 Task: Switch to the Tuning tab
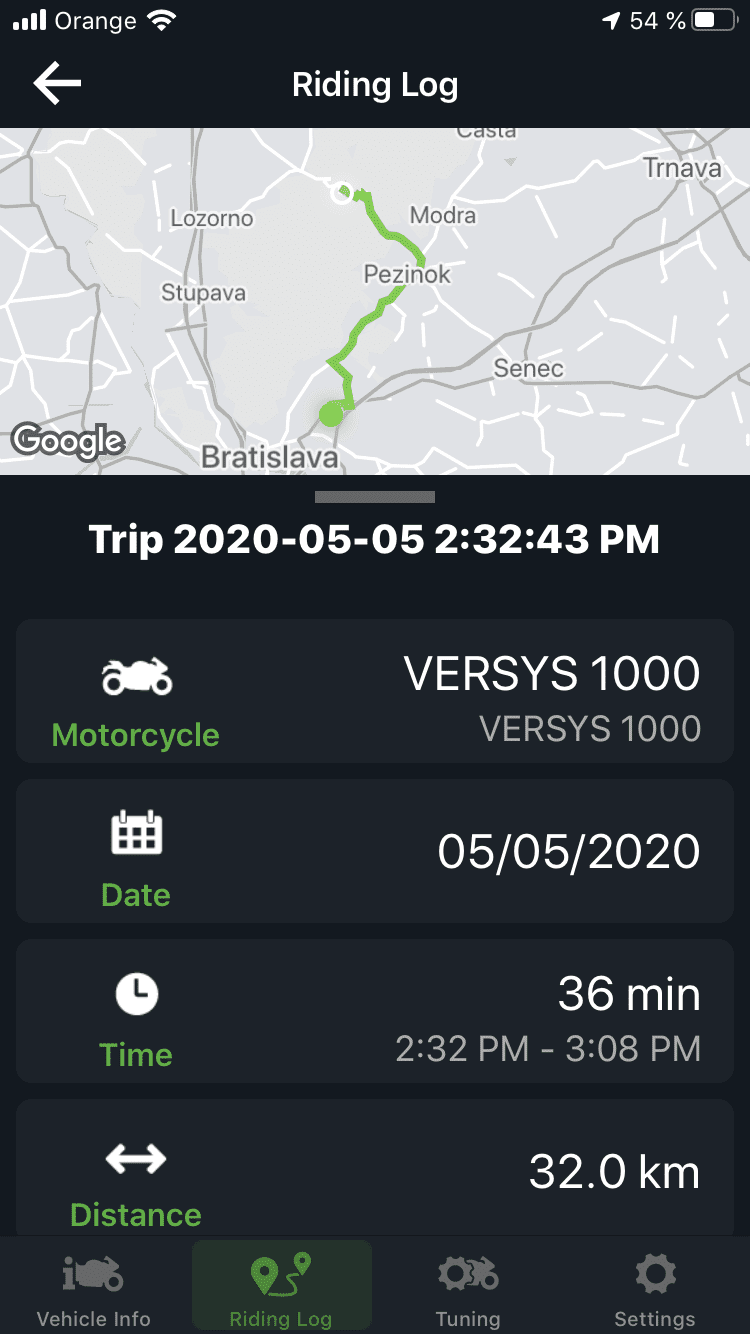(468, 1288)
